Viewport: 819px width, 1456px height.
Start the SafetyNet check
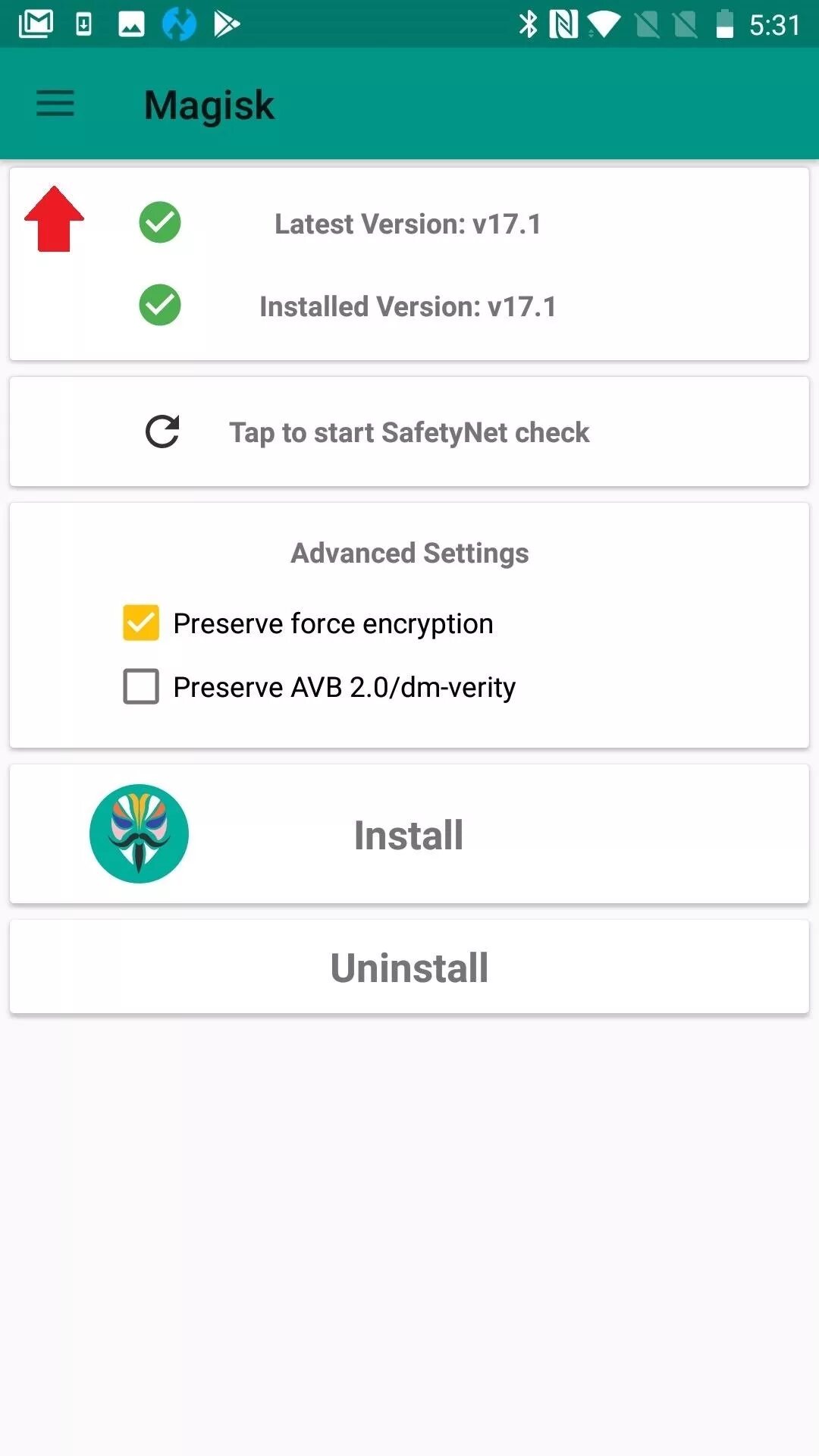409,432
